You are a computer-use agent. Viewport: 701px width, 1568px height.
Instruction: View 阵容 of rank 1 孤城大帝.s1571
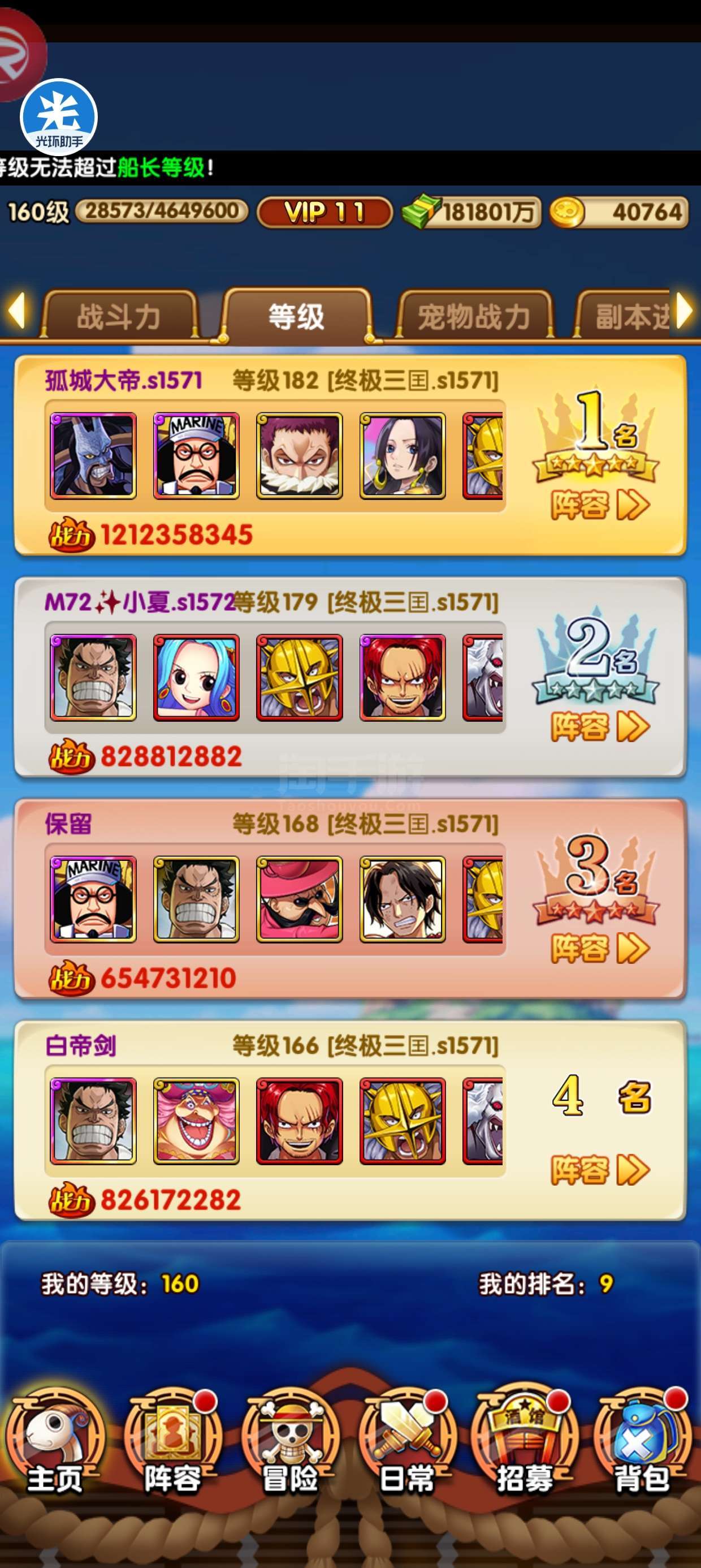pyautogui.click(x=600, y=505)
